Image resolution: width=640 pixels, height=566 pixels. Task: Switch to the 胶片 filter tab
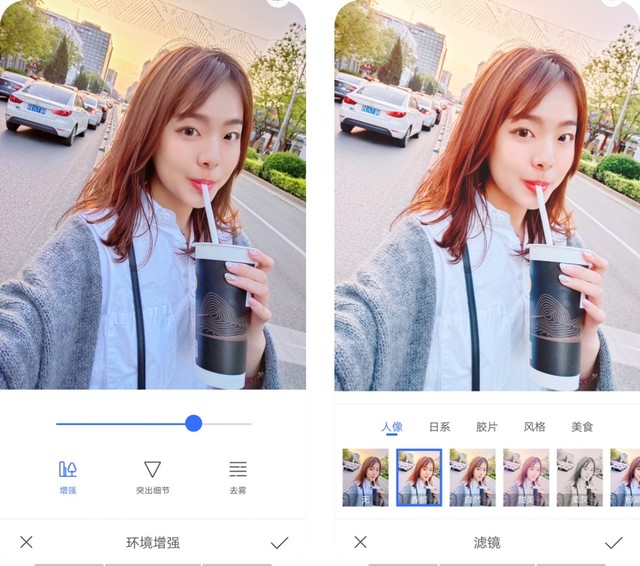pyautogui.click(x=487, y=427)
